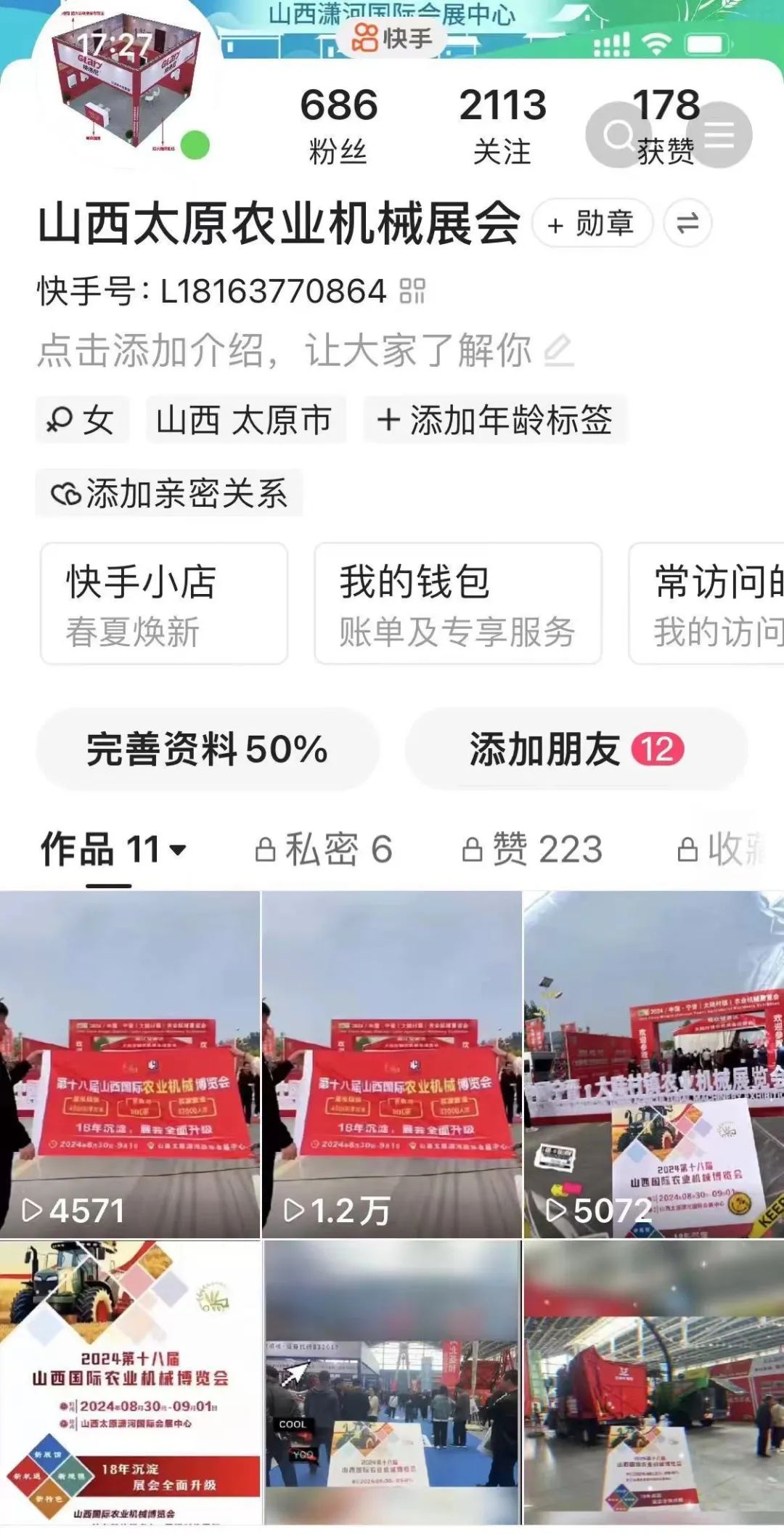Screen dimensions: 784x1536
Task: Tap 添加朋友 button
Action: [576, 749]
